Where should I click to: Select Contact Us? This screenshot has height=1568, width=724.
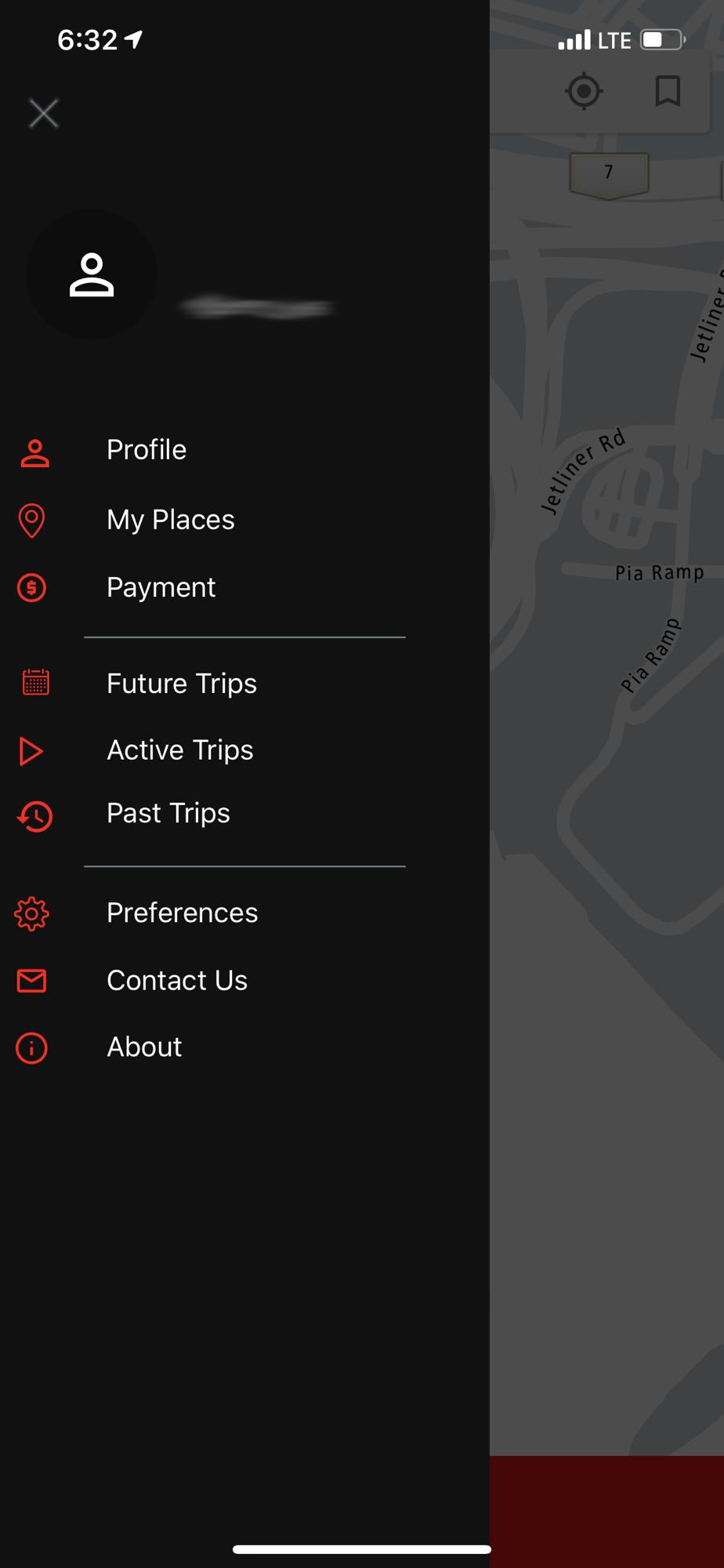tap(244, 980)
